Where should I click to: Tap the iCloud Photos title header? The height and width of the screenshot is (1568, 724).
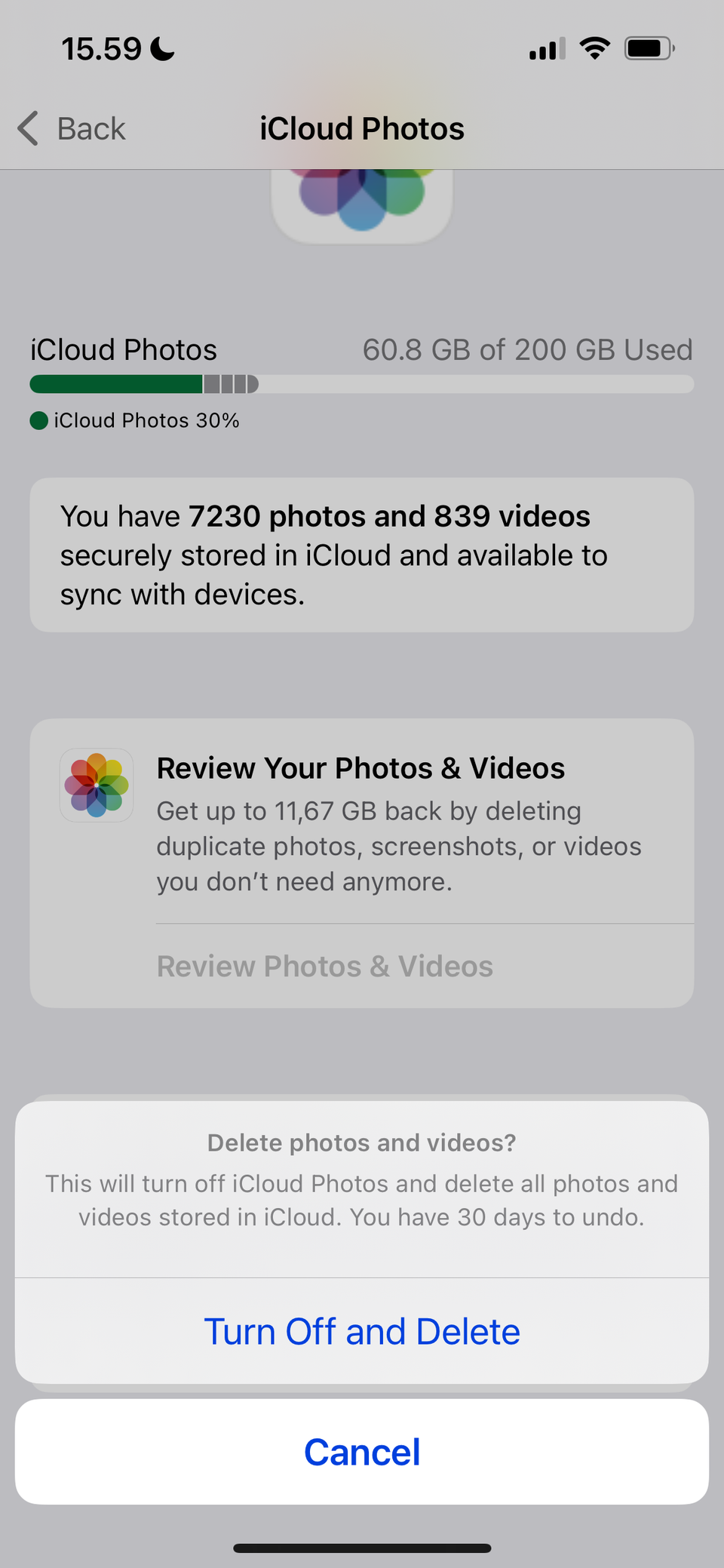pyautogui.click(x=362, y=128)
